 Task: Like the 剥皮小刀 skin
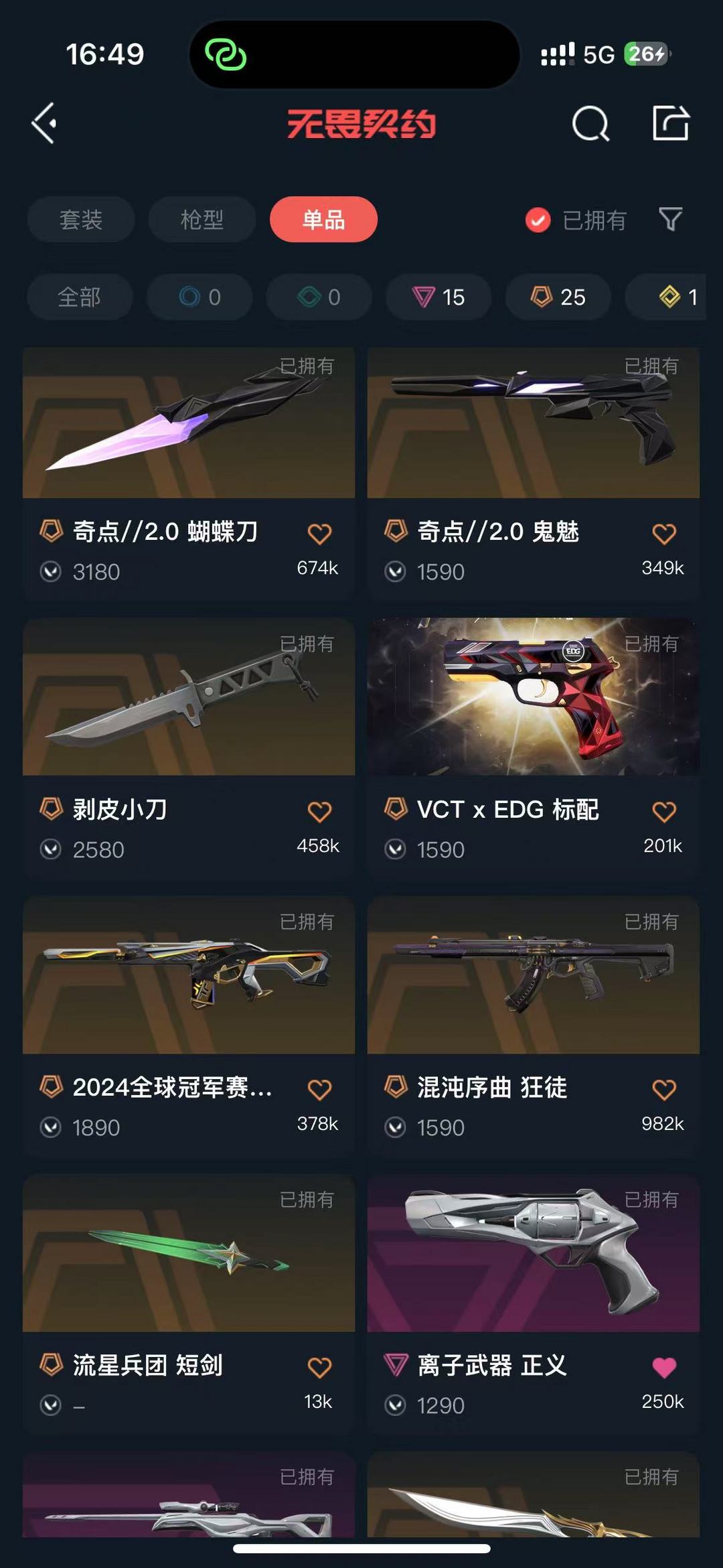319,812
